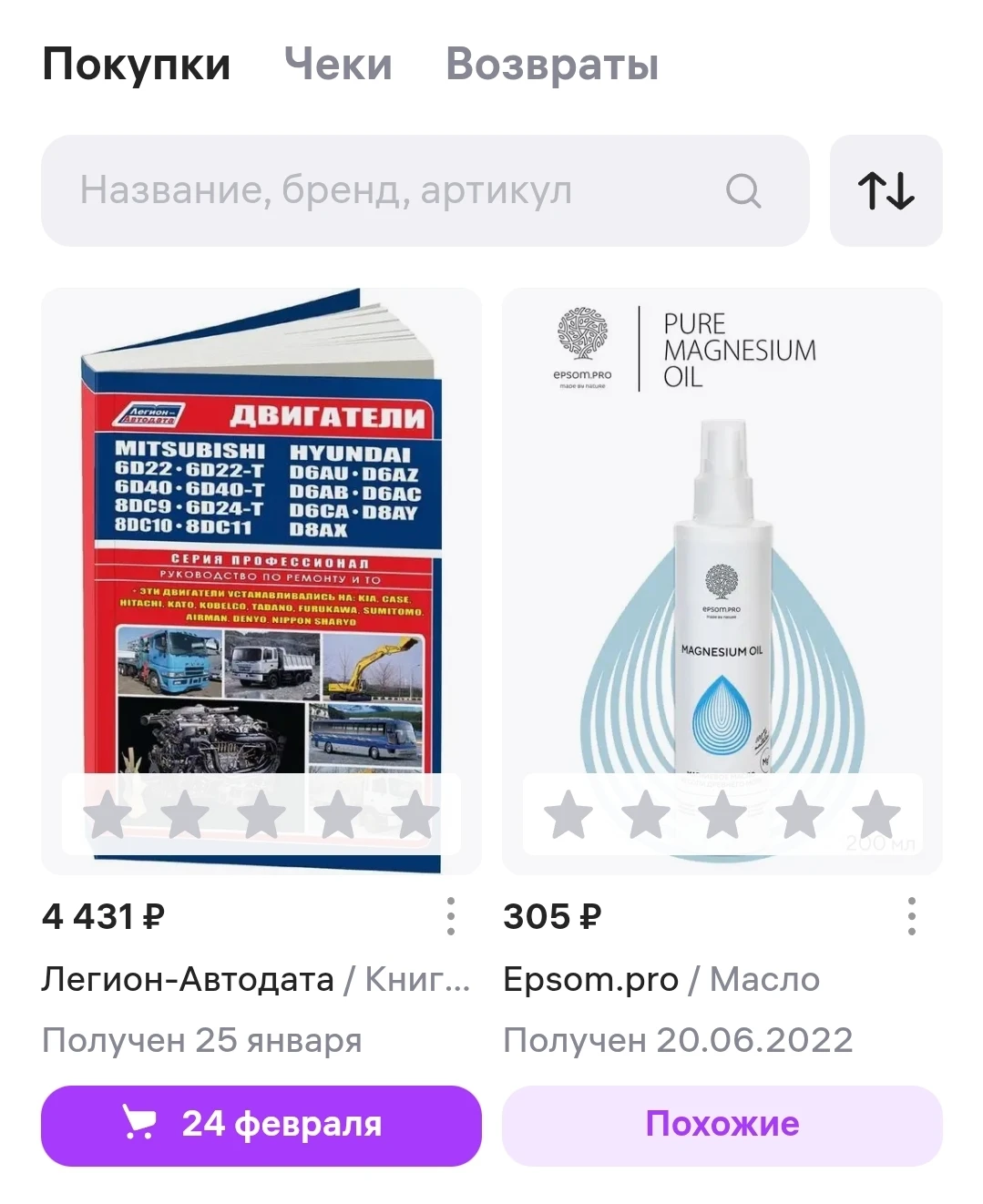The height and width of the screenshot is (1204, 983).
Task: Add book to cart with 24 февраля delivery
Action: pyautogui.click(x=261, y=1125)
